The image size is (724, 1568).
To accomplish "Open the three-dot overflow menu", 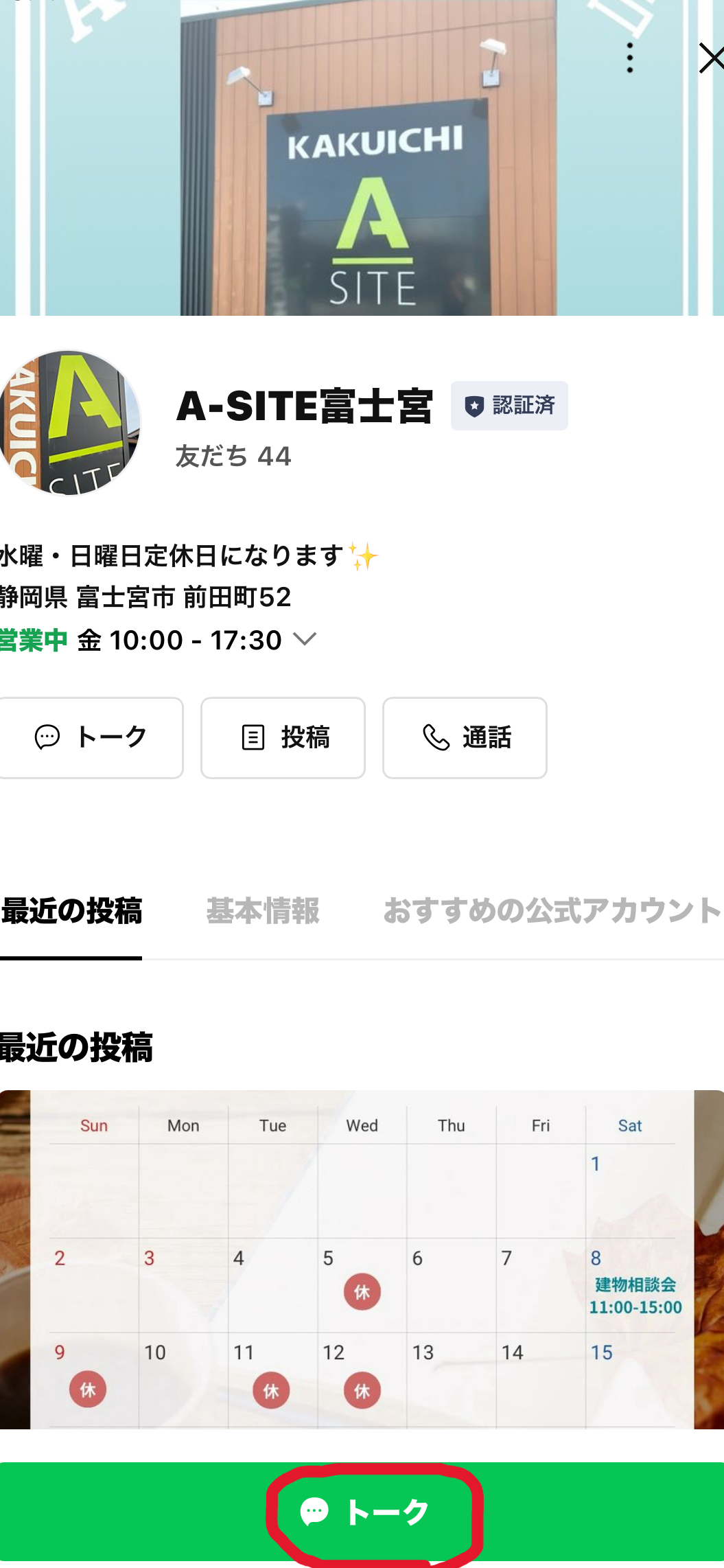I will pos(630,58).
